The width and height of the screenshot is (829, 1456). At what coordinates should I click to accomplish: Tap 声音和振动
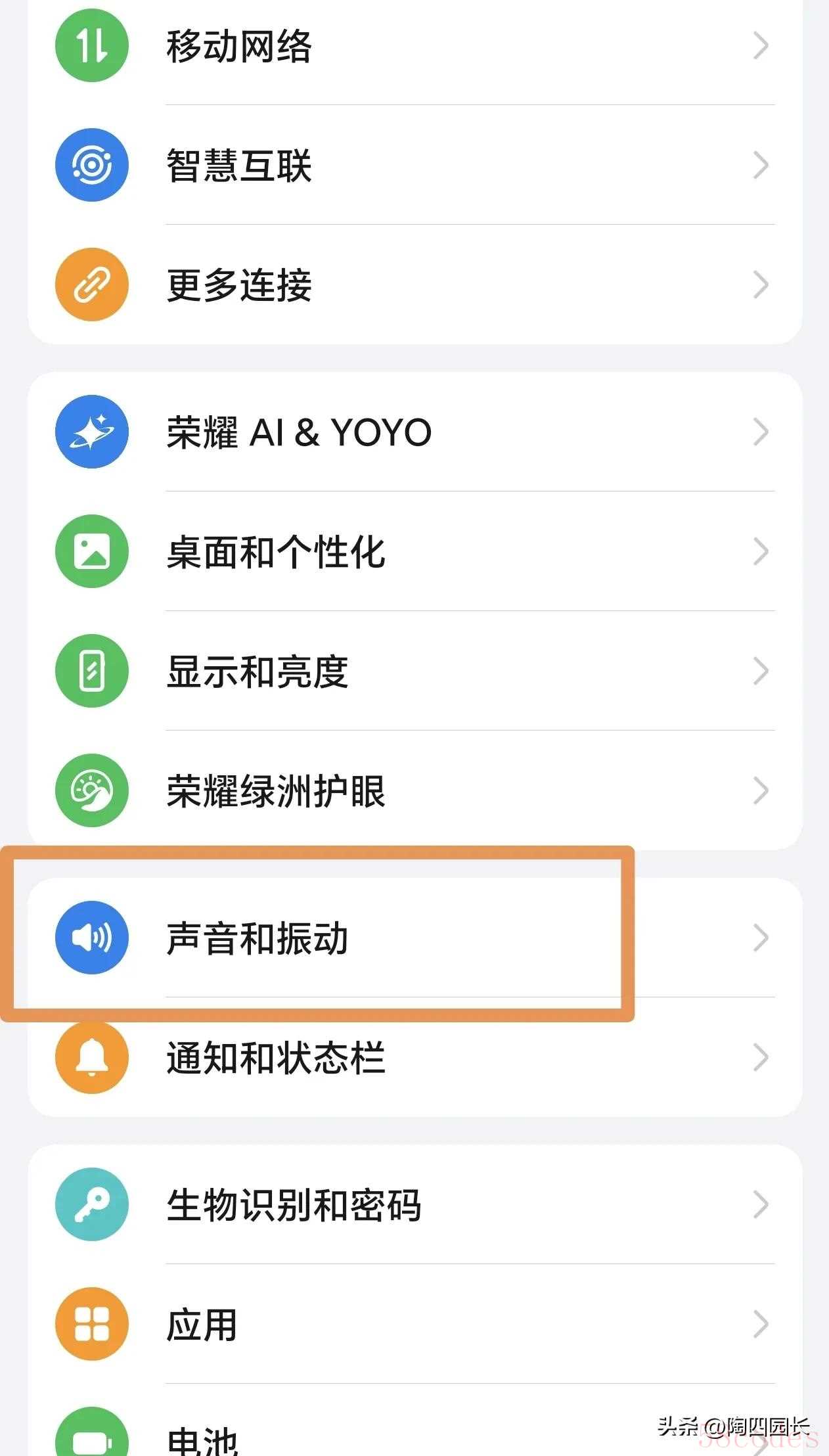tap(414, 938)
